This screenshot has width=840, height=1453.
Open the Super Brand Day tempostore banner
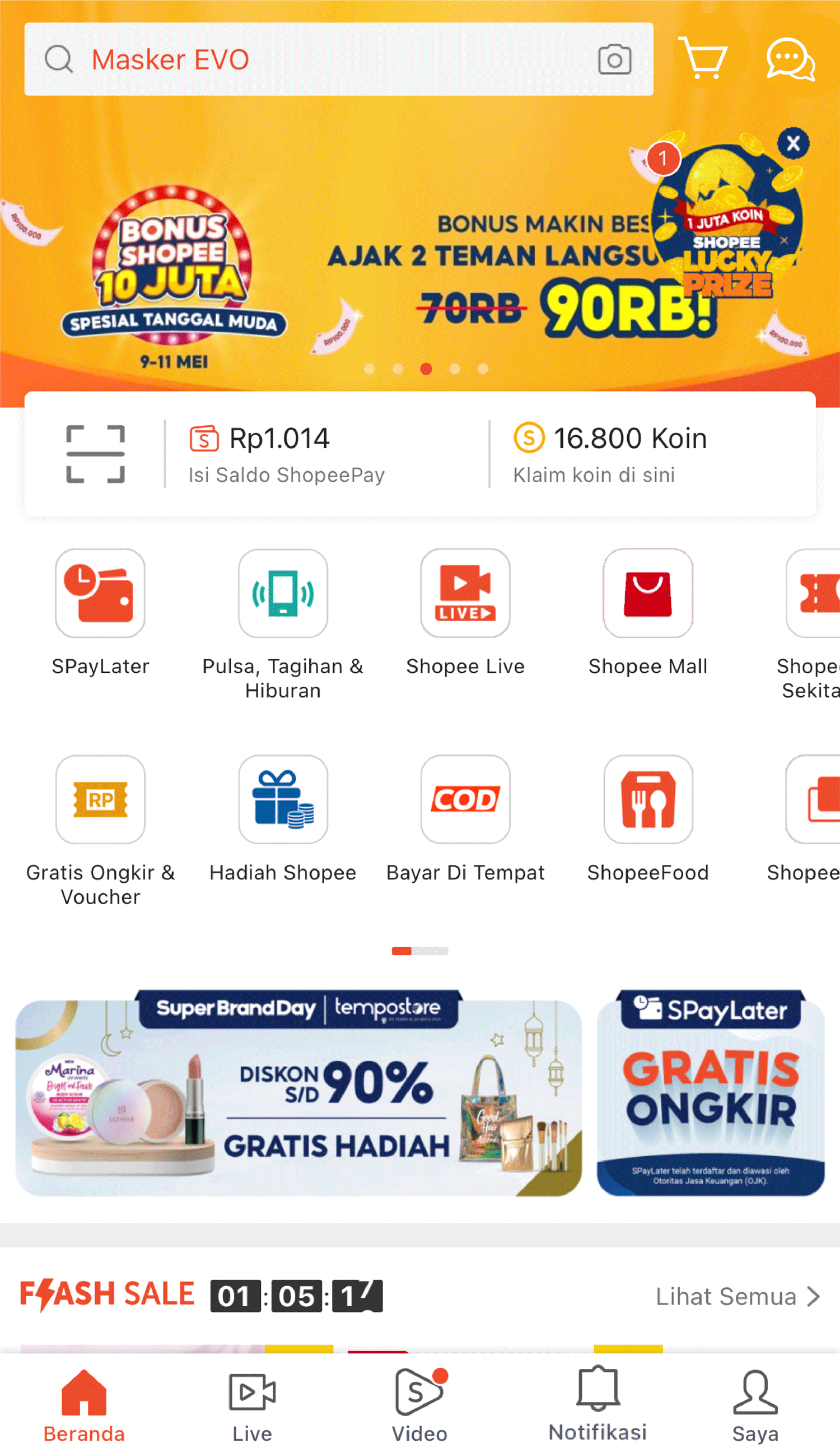point(298,1093)
